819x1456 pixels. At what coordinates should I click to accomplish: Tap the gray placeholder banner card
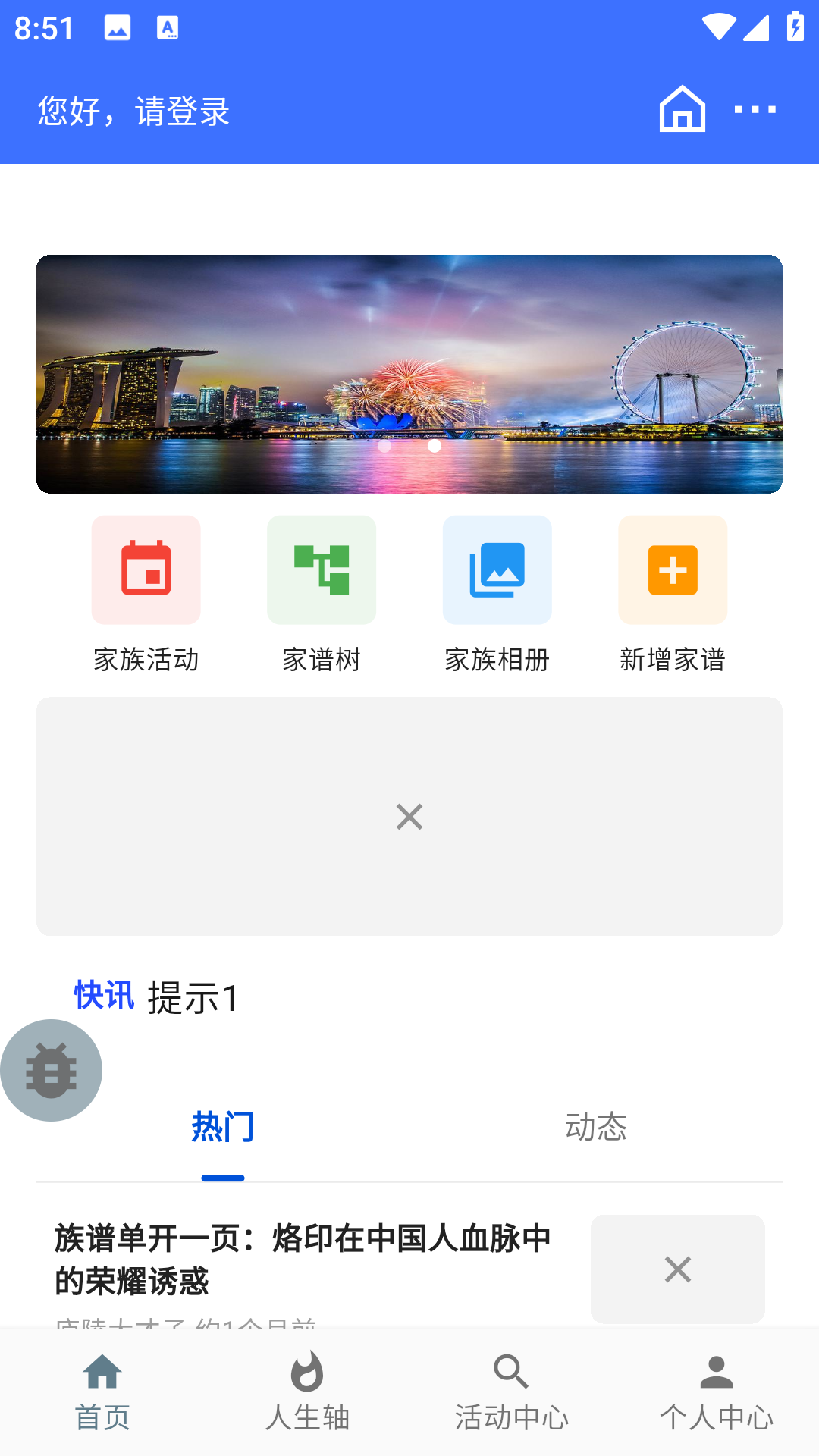click(409, 816)
